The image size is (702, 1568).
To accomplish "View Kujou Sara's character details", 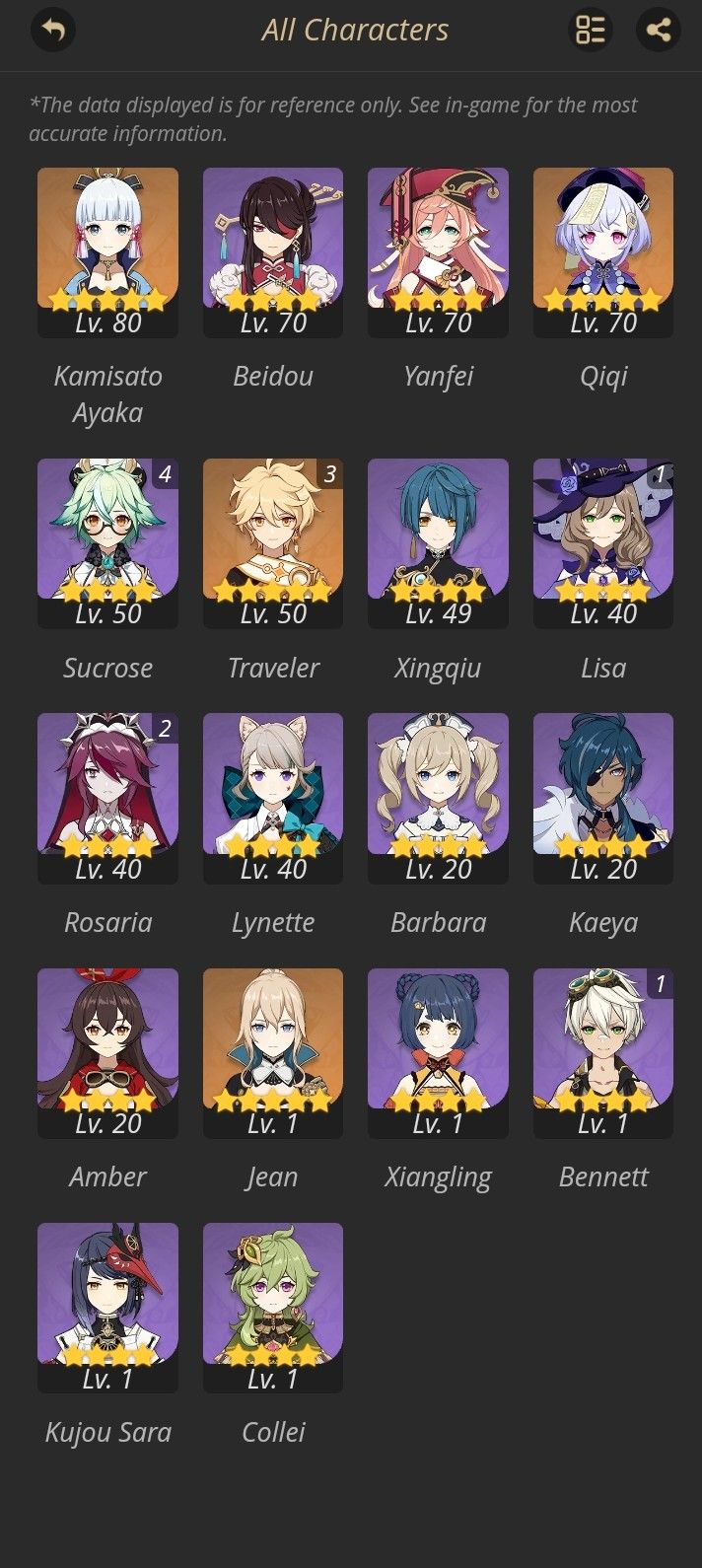I will pyautogui.click(x=107, y=1307).
